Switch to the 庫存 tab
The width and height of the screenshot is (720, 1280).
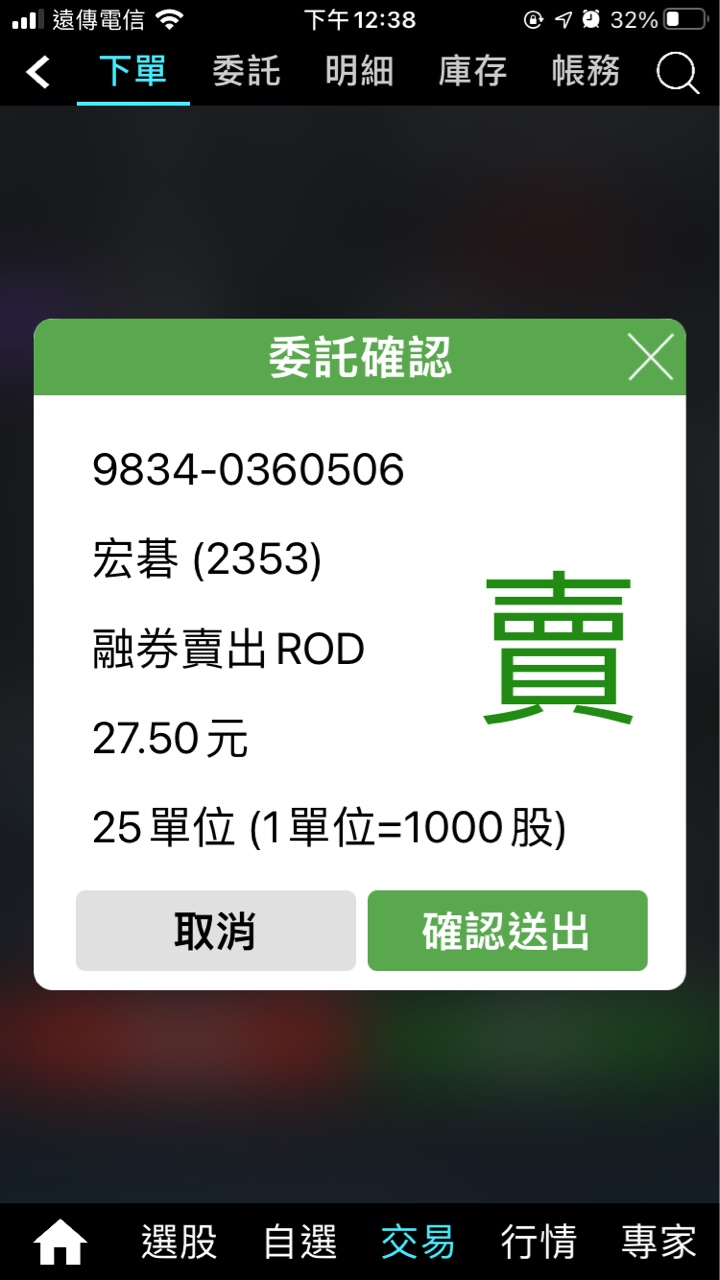472,72
